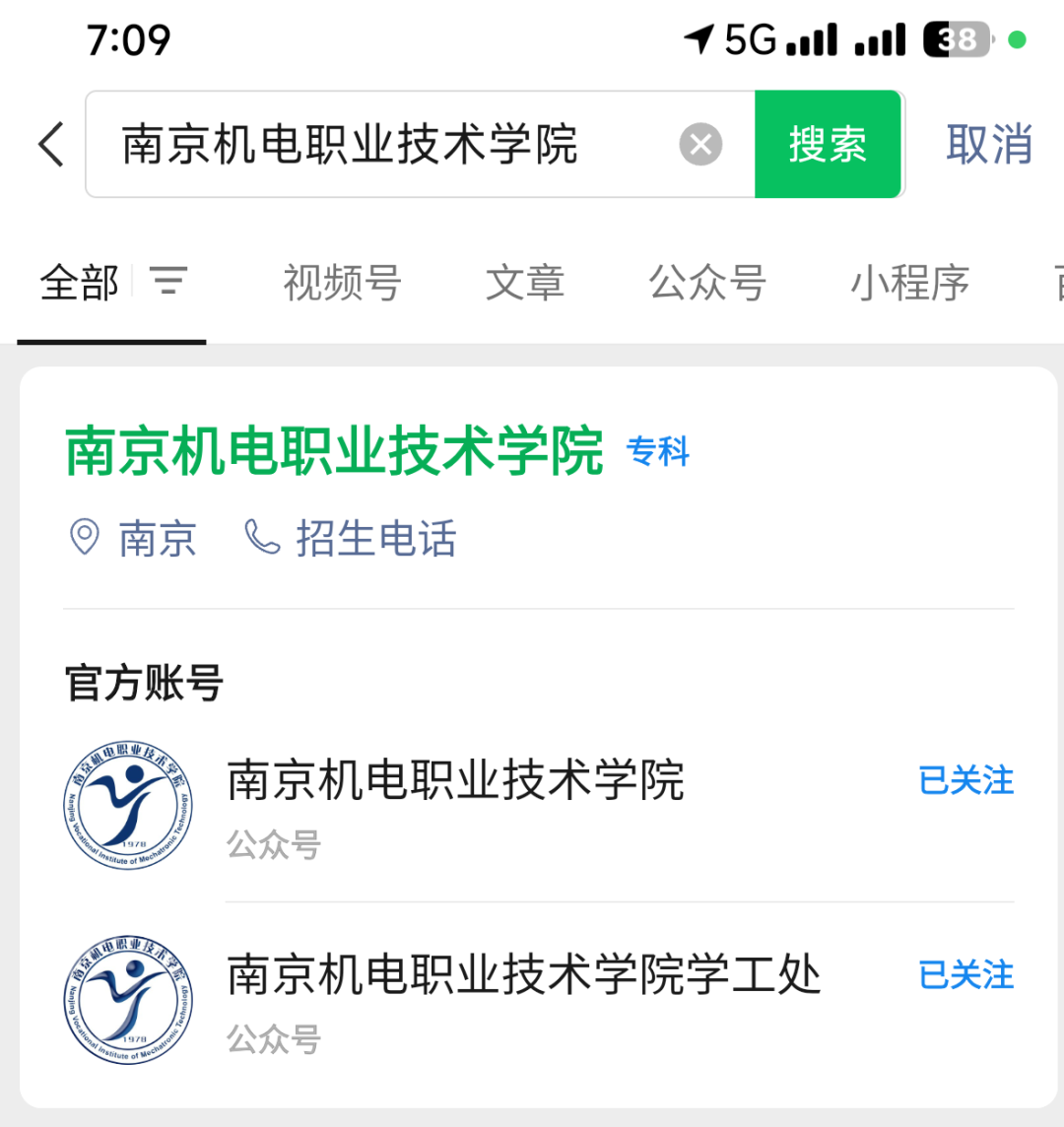Switch to the 视频号 tab

(342, 284)
